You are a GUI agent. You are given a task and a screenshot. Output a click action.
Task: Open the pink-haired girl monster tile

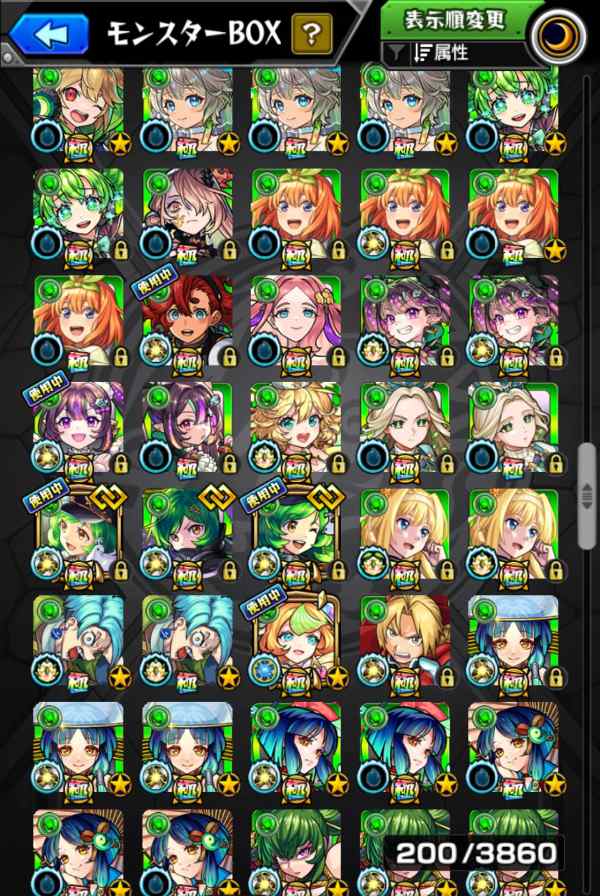pos(295,320)
